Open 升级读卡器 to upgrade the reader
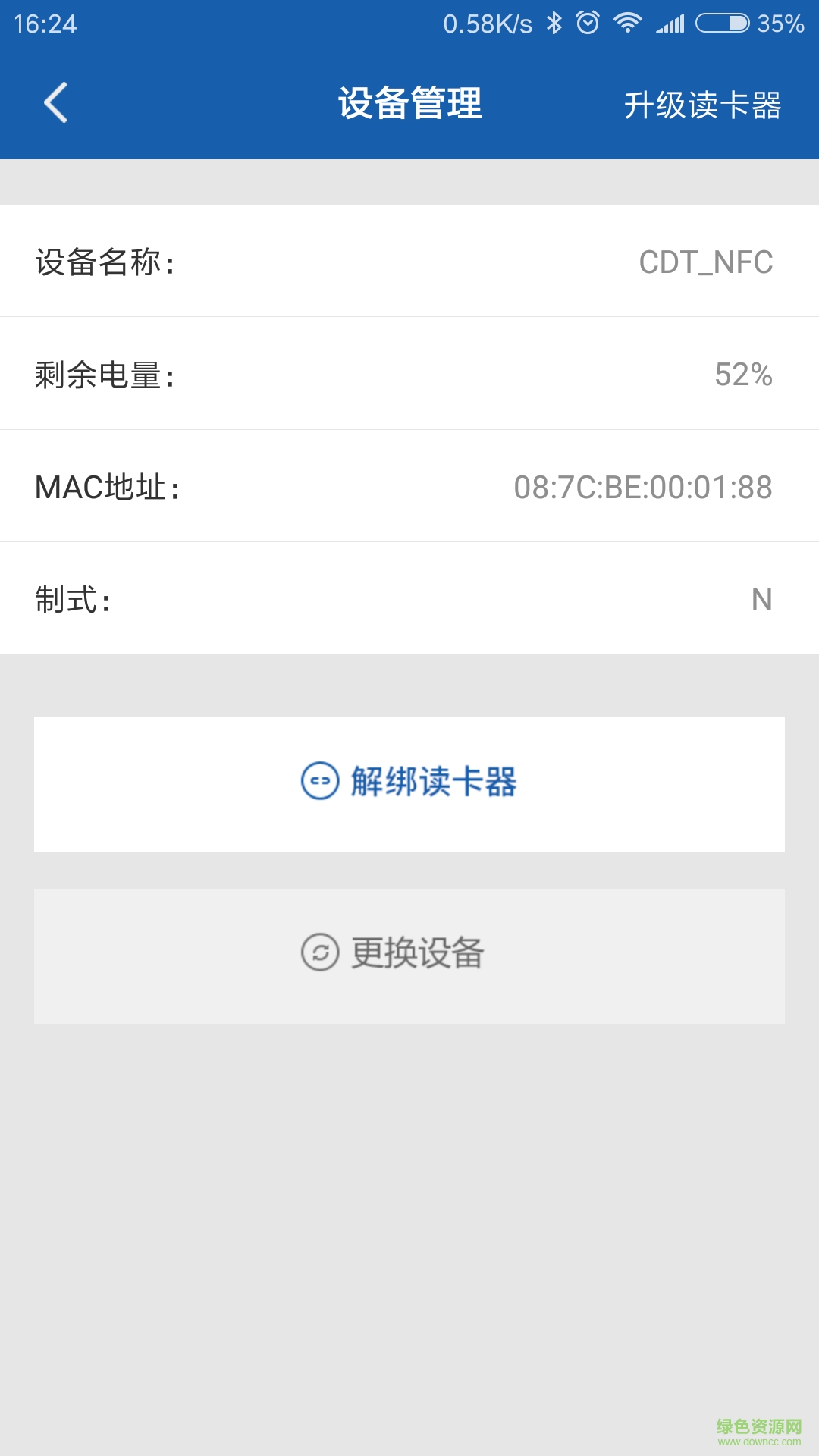 pos(704,105)
